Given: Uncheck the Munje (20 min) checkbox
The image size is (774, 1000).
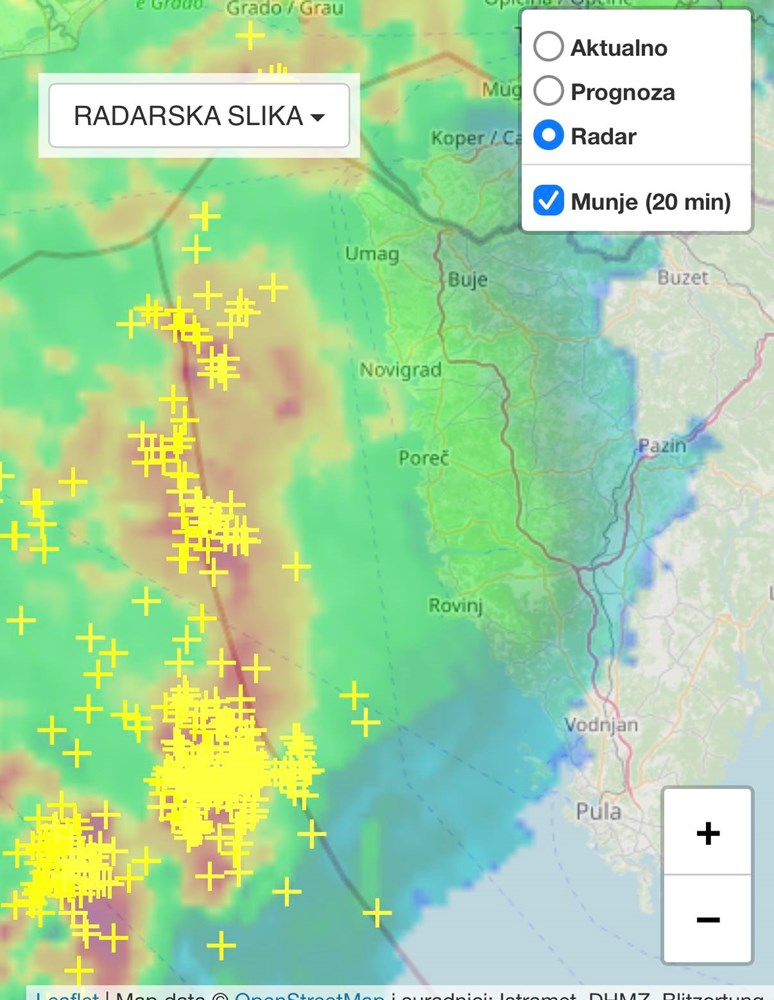Looking at the screenshot, I should pyautogui.click(x=549, y=201).
